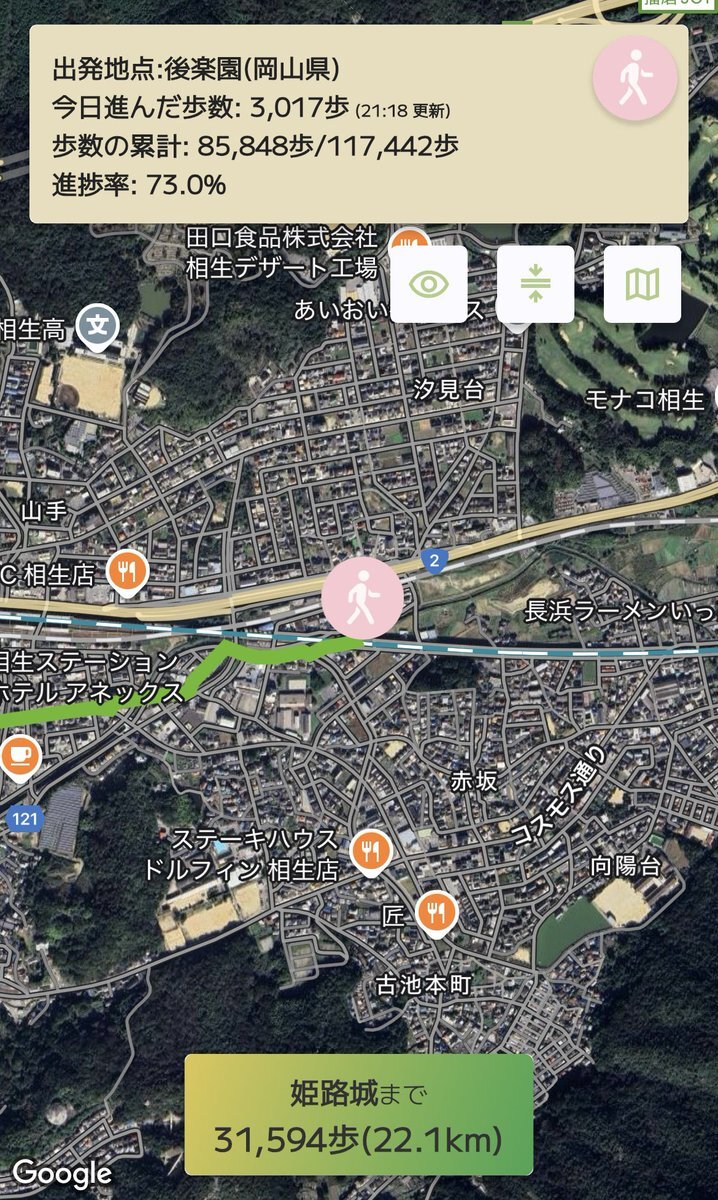Image resolution: width=718 pixels, height=1200 pixels.
Task: Open the restaurant pin beside 相生店
Action: (x=127, y=573)
